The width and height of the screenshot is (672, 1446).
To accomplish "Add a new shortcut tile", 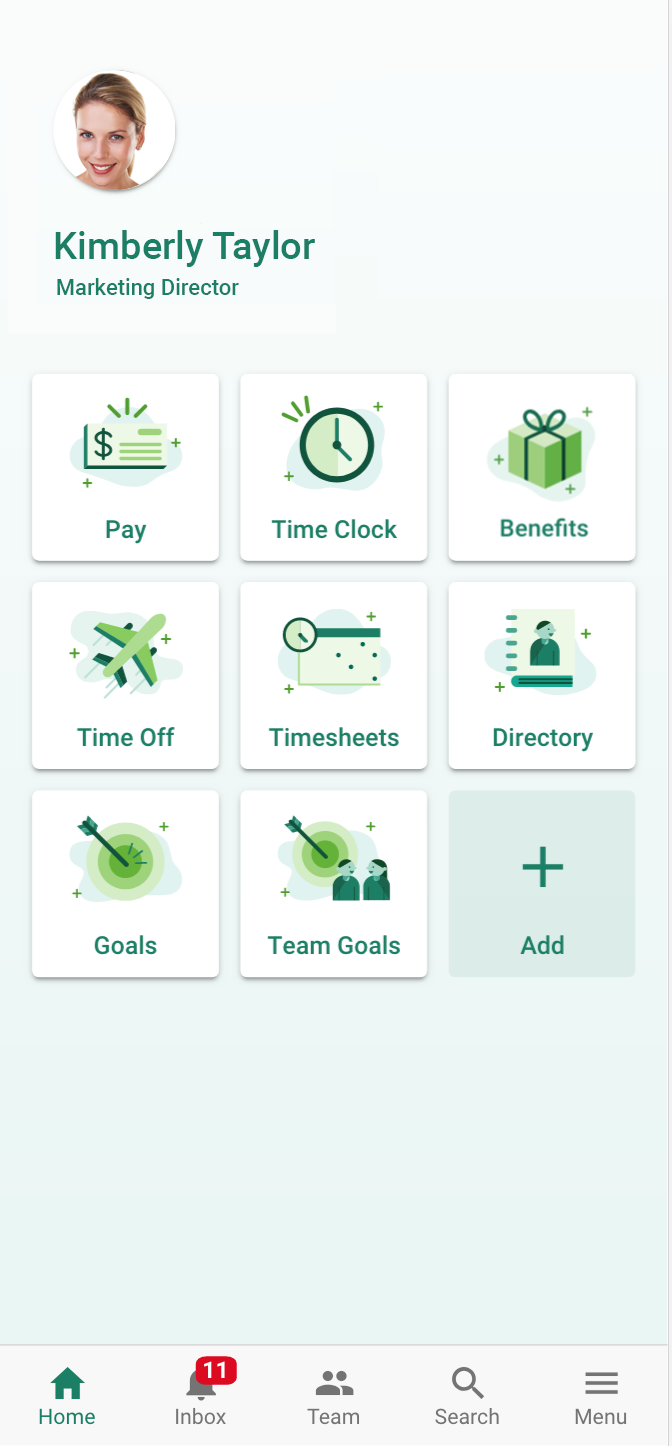I will click(542, 883).
